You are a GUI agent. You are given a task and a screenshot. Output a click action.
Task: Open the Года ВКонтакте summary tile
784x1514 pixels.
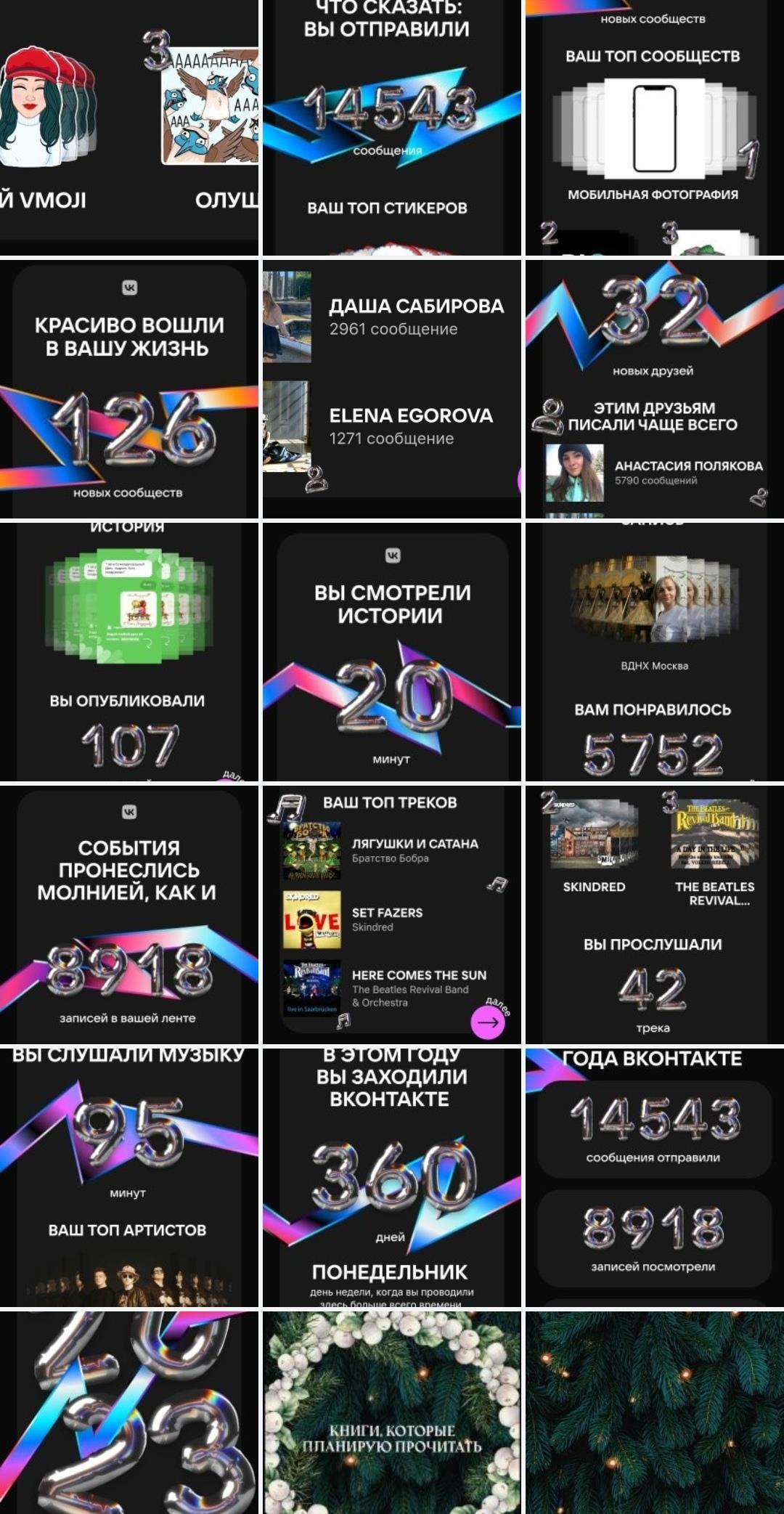tap(653, 1176)
